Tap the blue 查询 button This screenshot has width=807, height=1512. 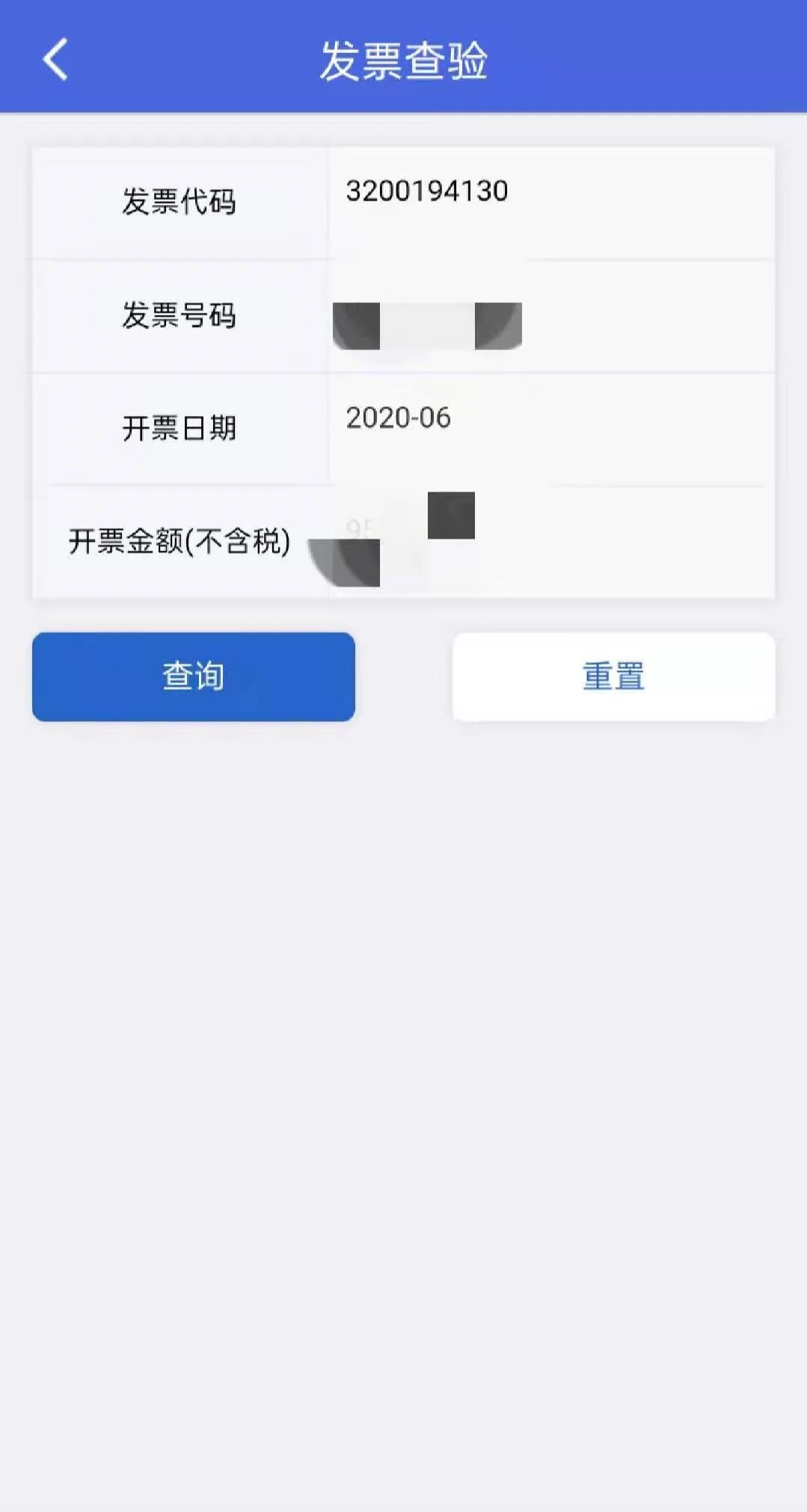pyautogui.click(x=194, y=676)
